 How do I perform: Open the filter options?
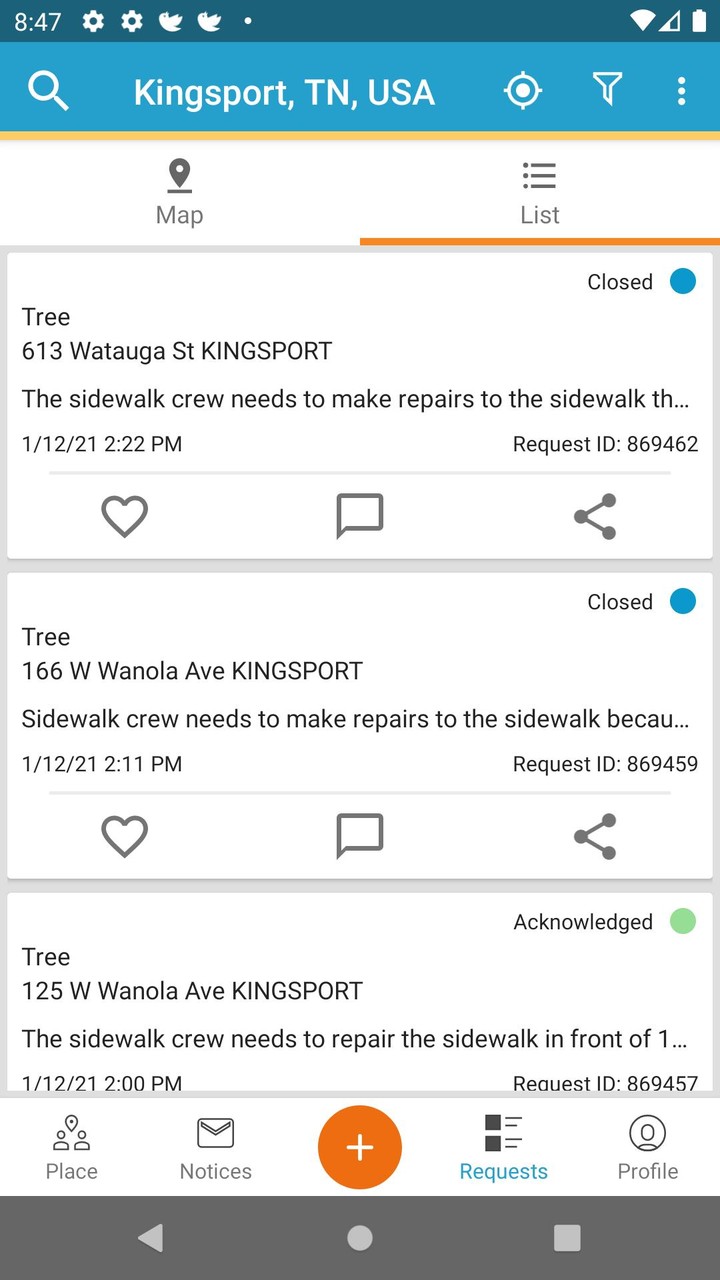pyautogui.click(x=606, y=90)
